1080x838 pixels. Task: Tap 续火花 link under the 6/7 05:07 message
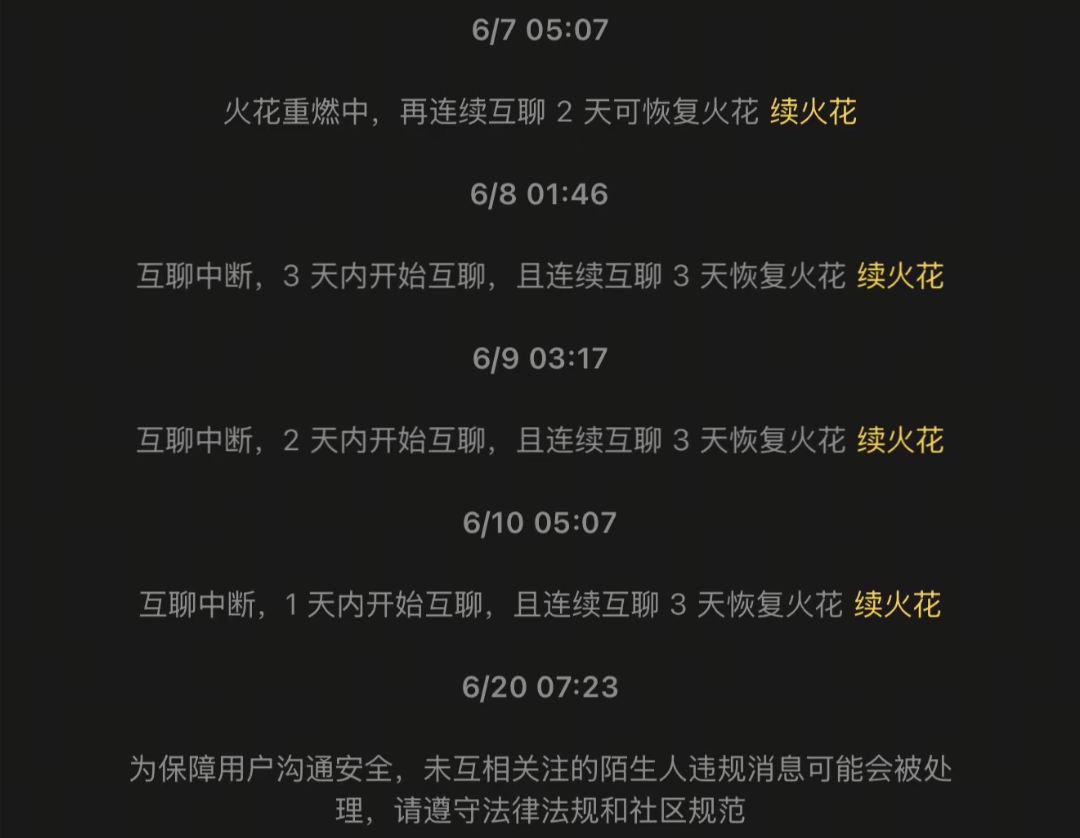pos(813,112)
